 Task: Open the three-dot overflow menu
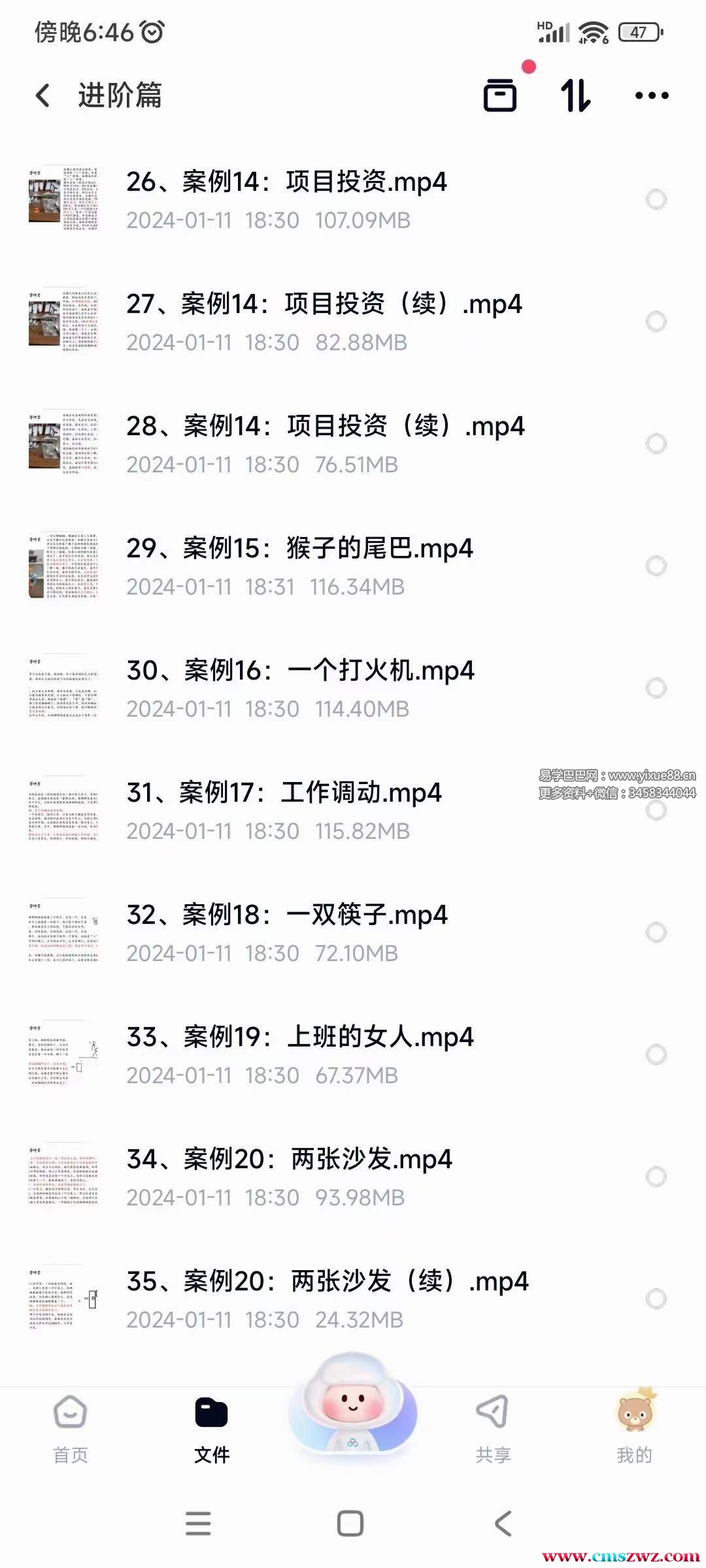tap(652, 95)
